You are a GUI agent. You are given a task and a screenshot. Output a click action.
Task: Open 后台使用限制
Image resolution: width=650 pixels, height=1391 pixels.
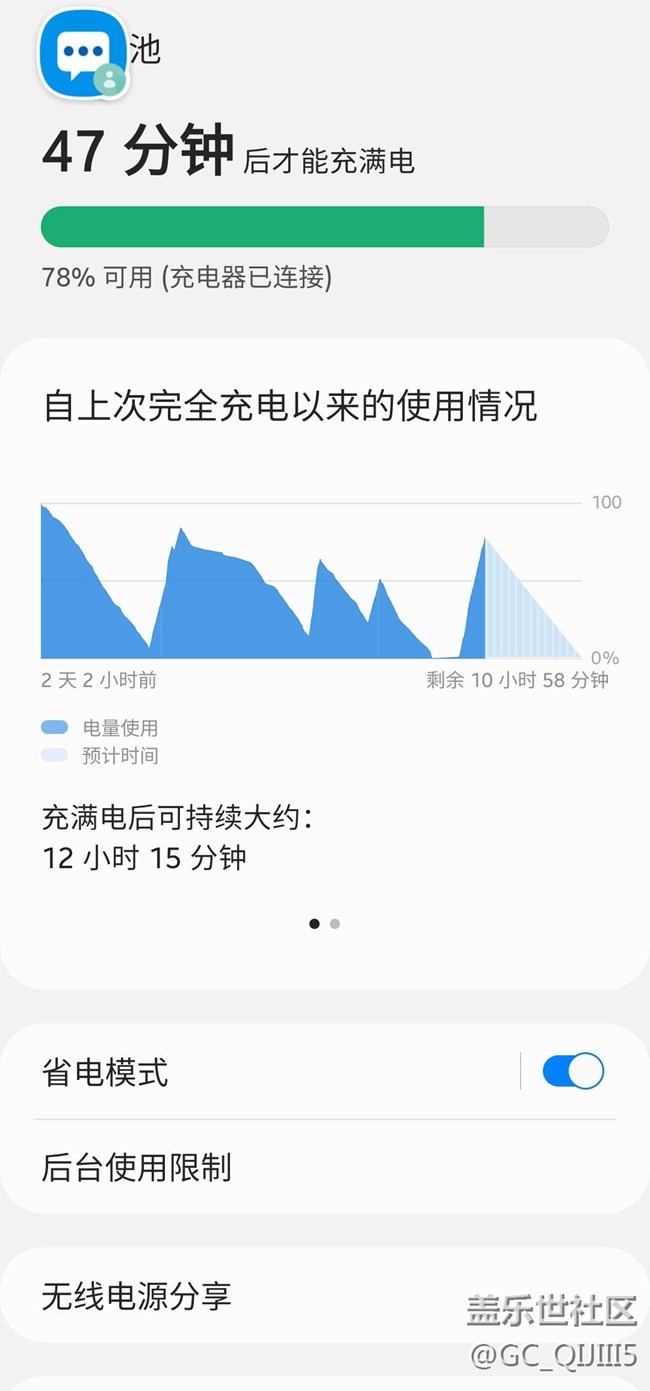pos(325,1167)
